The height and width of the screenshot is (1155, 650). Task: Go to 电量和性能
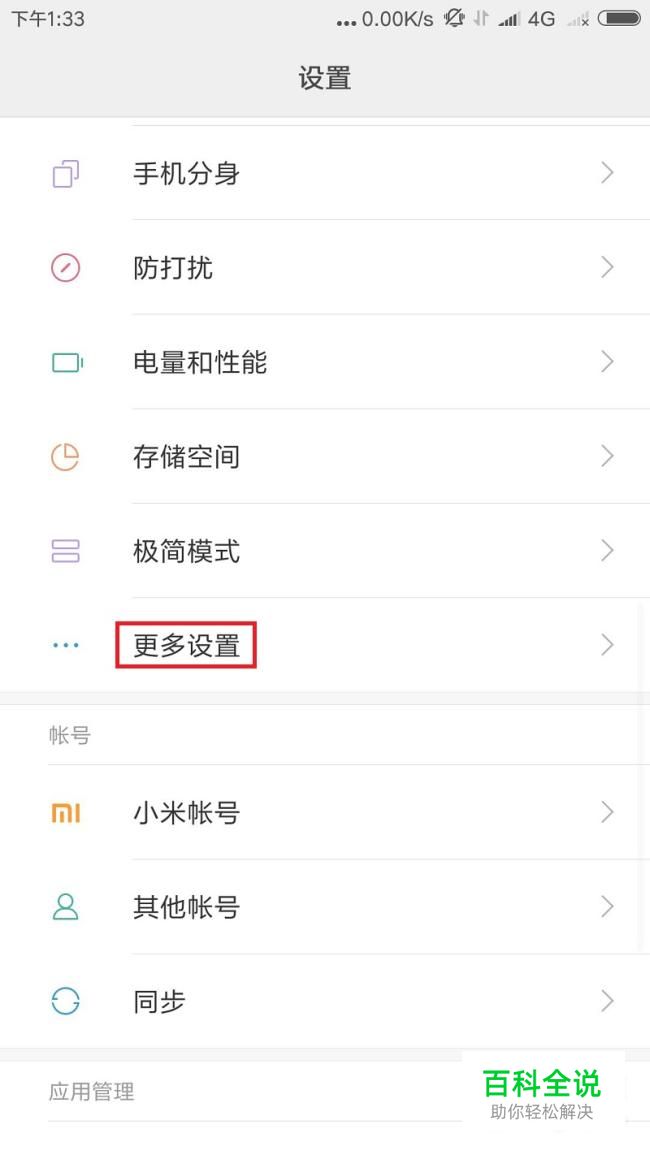[325, 362]
